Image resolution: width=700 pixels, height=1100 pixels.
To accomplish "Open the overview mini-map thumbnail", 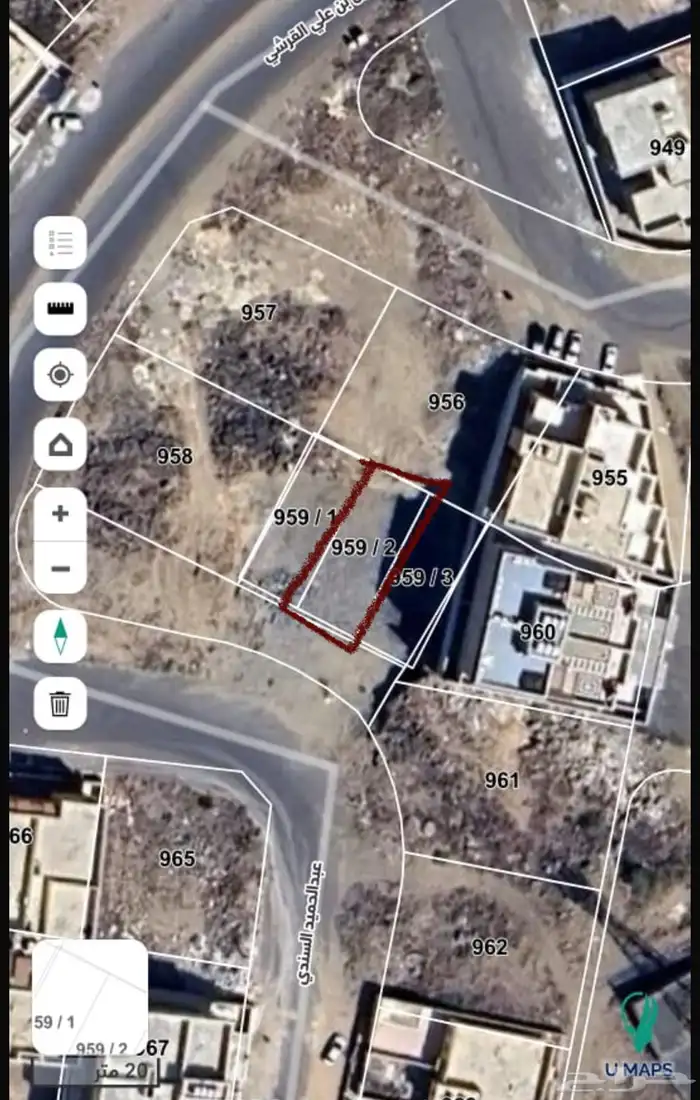I will pos(90,997).
